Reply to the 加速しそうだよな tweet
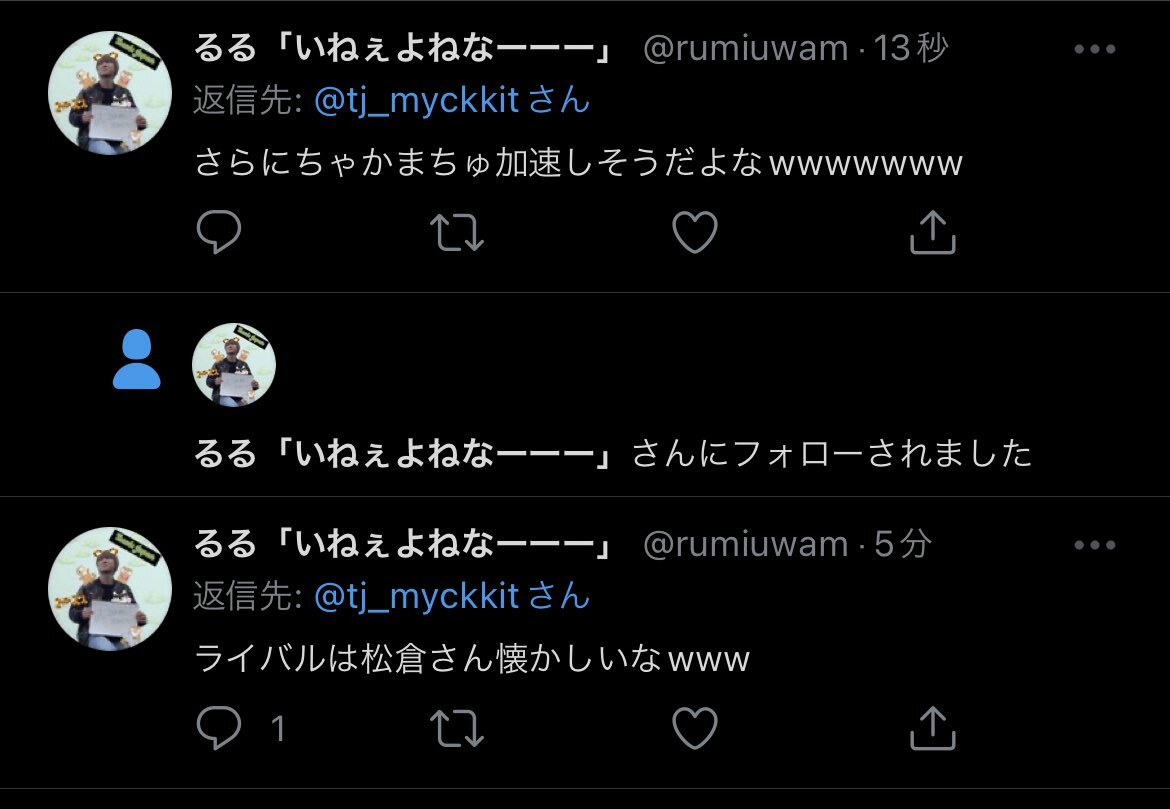This screenshot has width=1170, height=809. pos(218,233)
